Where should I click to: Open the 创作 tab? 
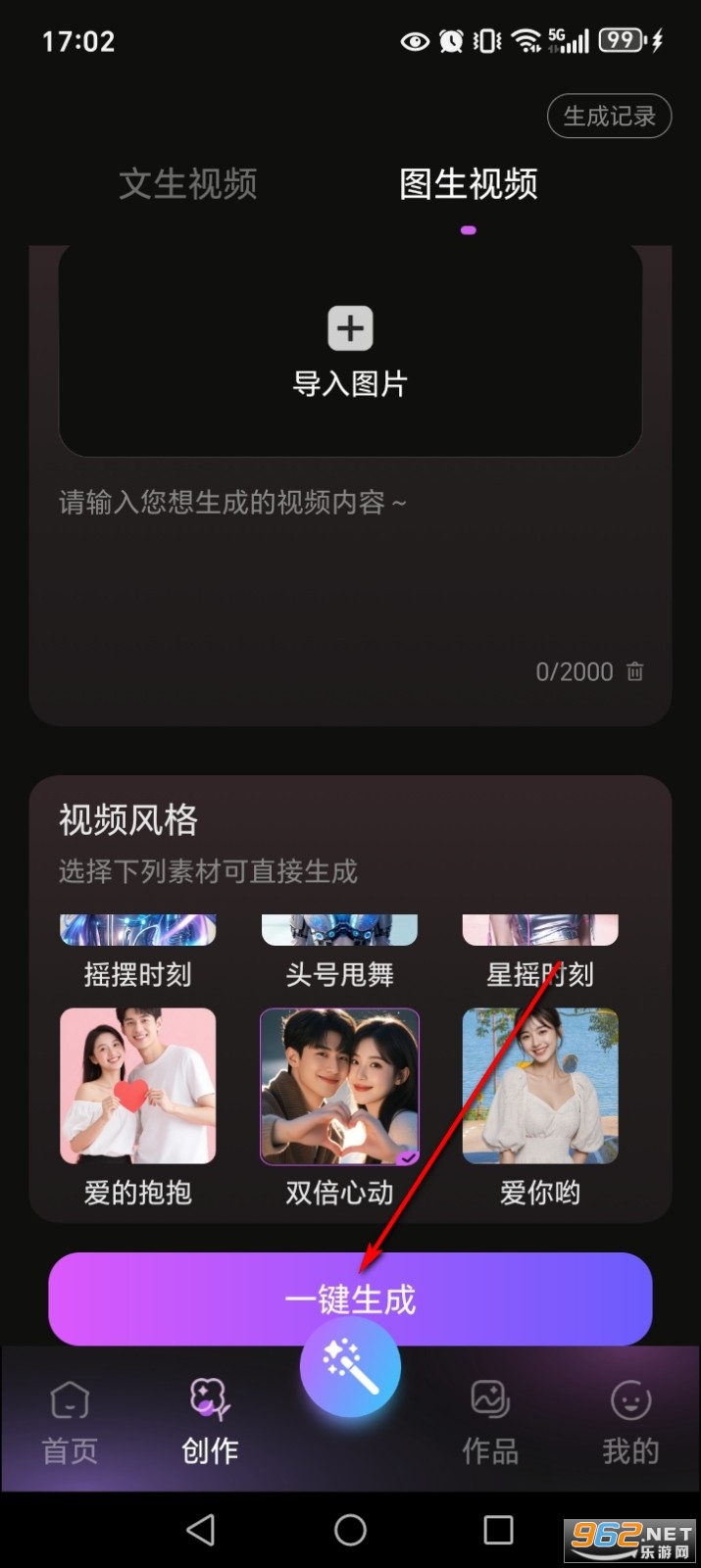[x=210, y=1422]
